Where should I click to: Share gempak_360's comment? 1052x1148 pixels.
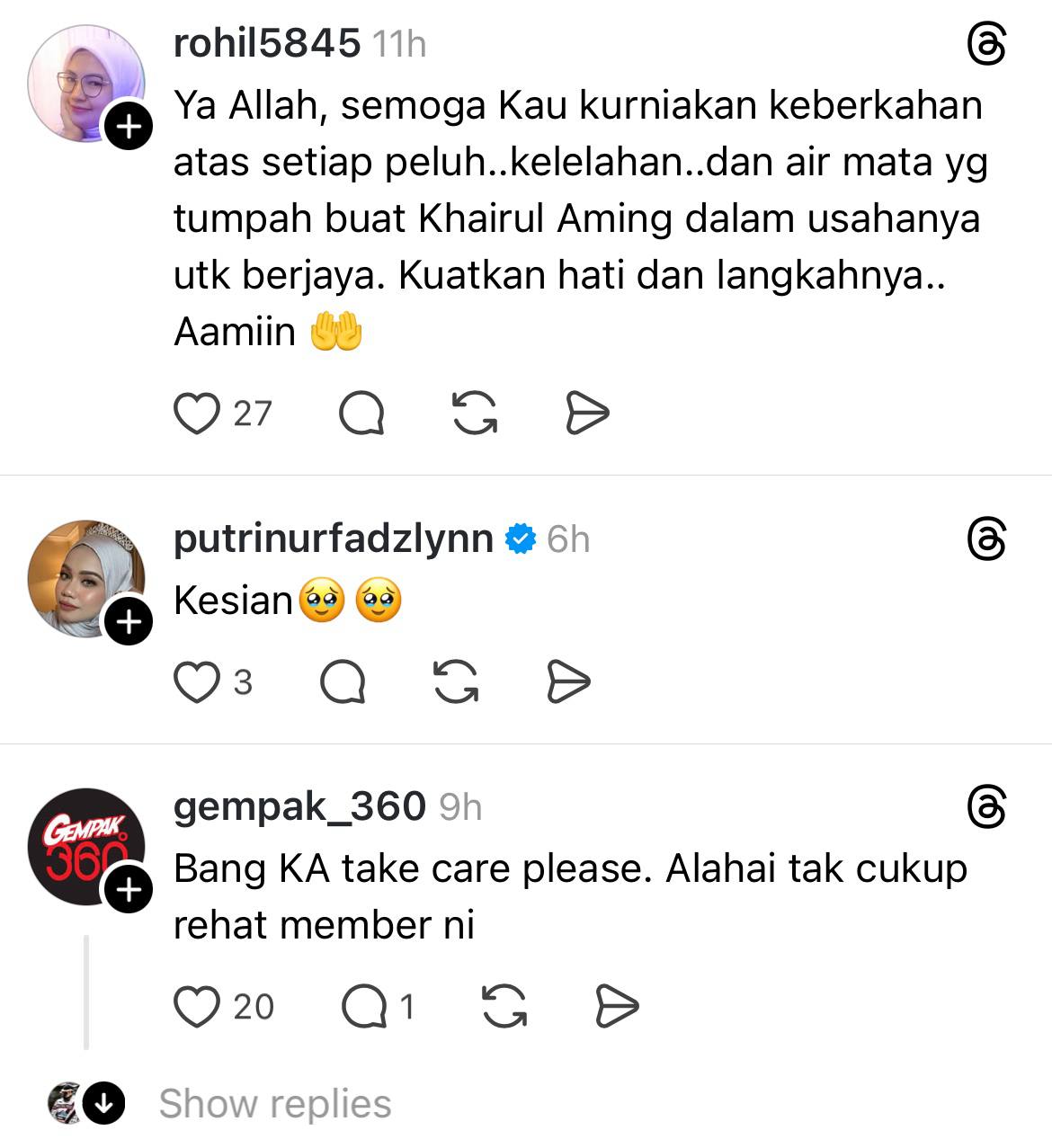click(x=617, y=1006)
